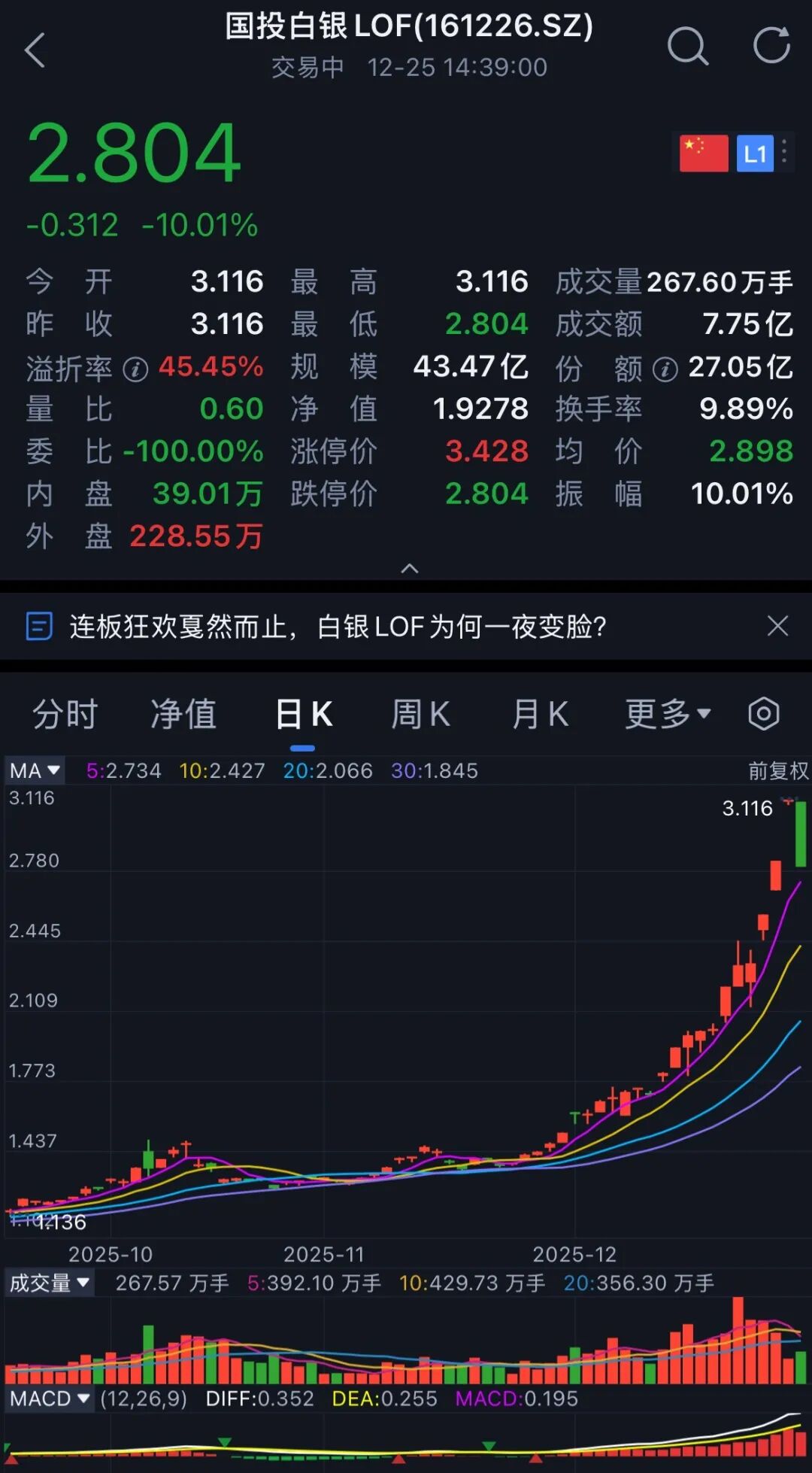This screenshot has width=812, height=1473.
Task: Tap the info icon beside 份额
Action: [x=665, y=369]
